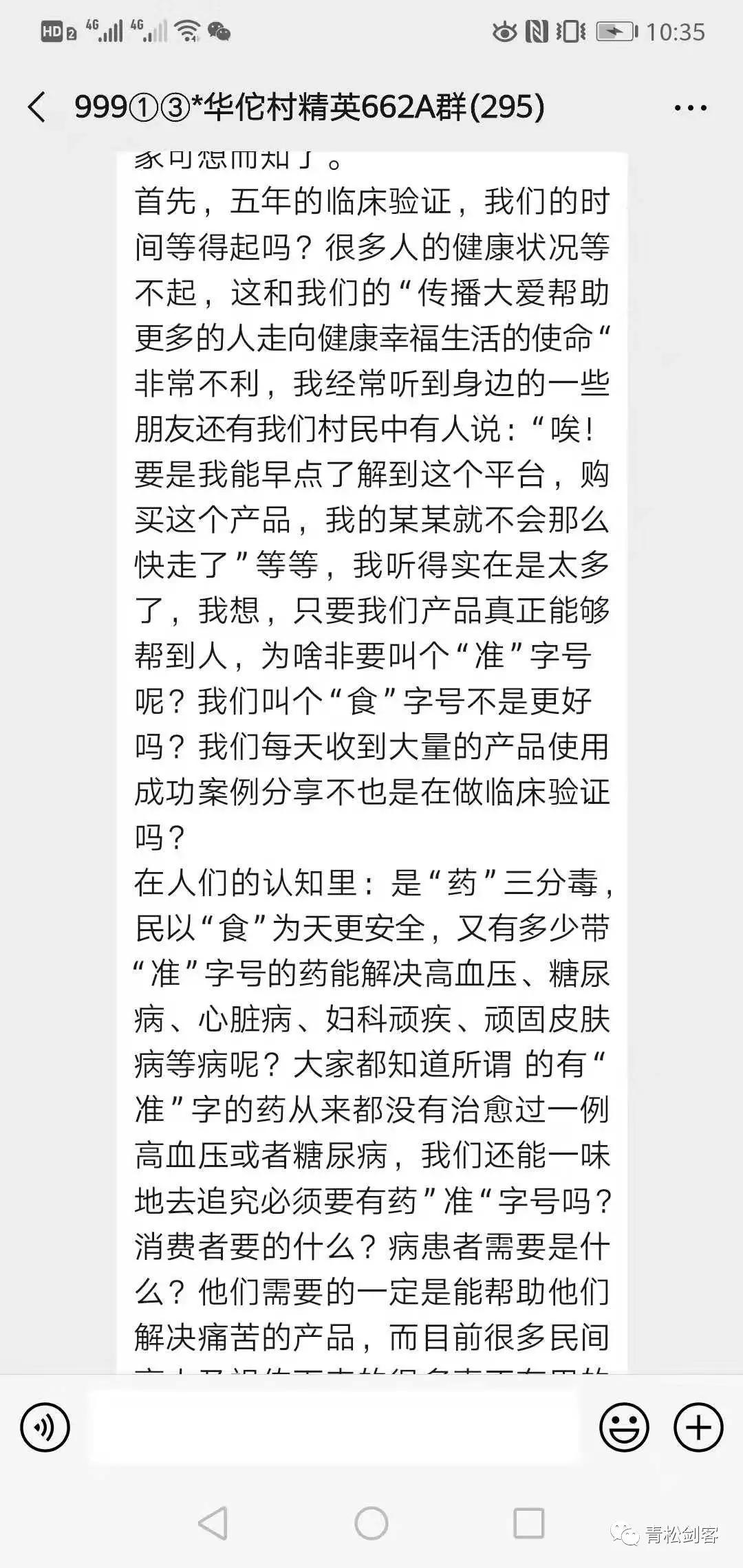Tap the message text field
The image size is (743, 1568).
335,1428
